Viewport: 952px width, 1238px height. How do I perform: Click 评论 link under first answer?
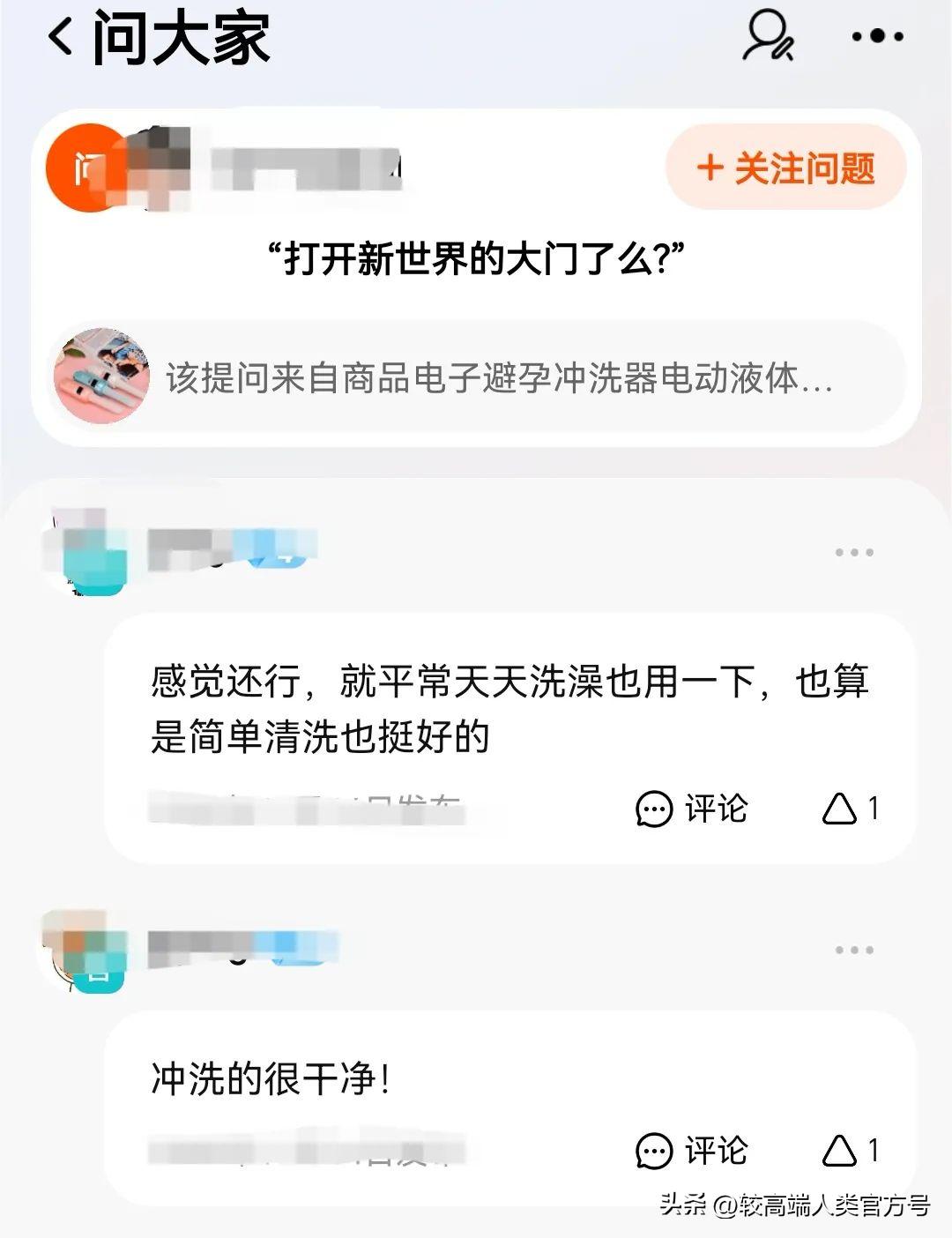coord(716,807)
